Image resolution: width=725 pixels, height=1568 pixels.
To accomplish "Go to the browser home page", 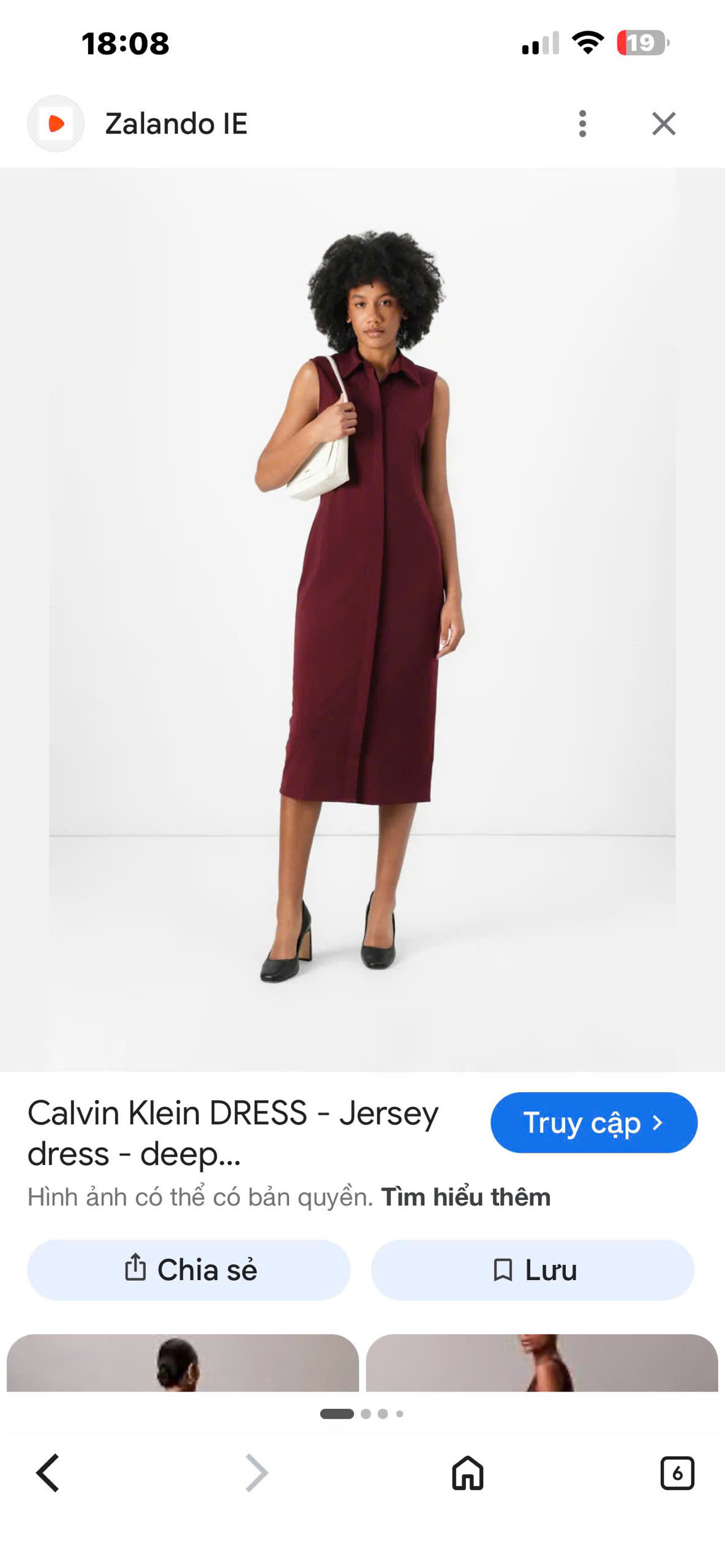I will [x=468, y=1473].
